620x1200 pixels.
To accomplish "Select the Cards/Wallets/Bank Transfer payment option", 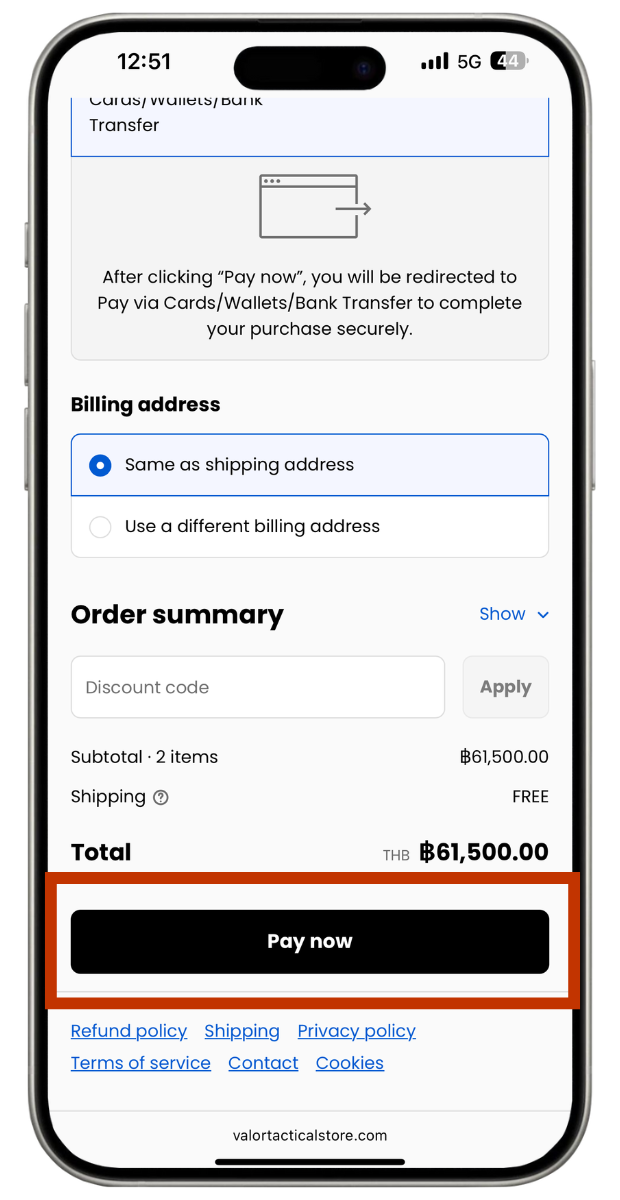I will pos(309,124).
